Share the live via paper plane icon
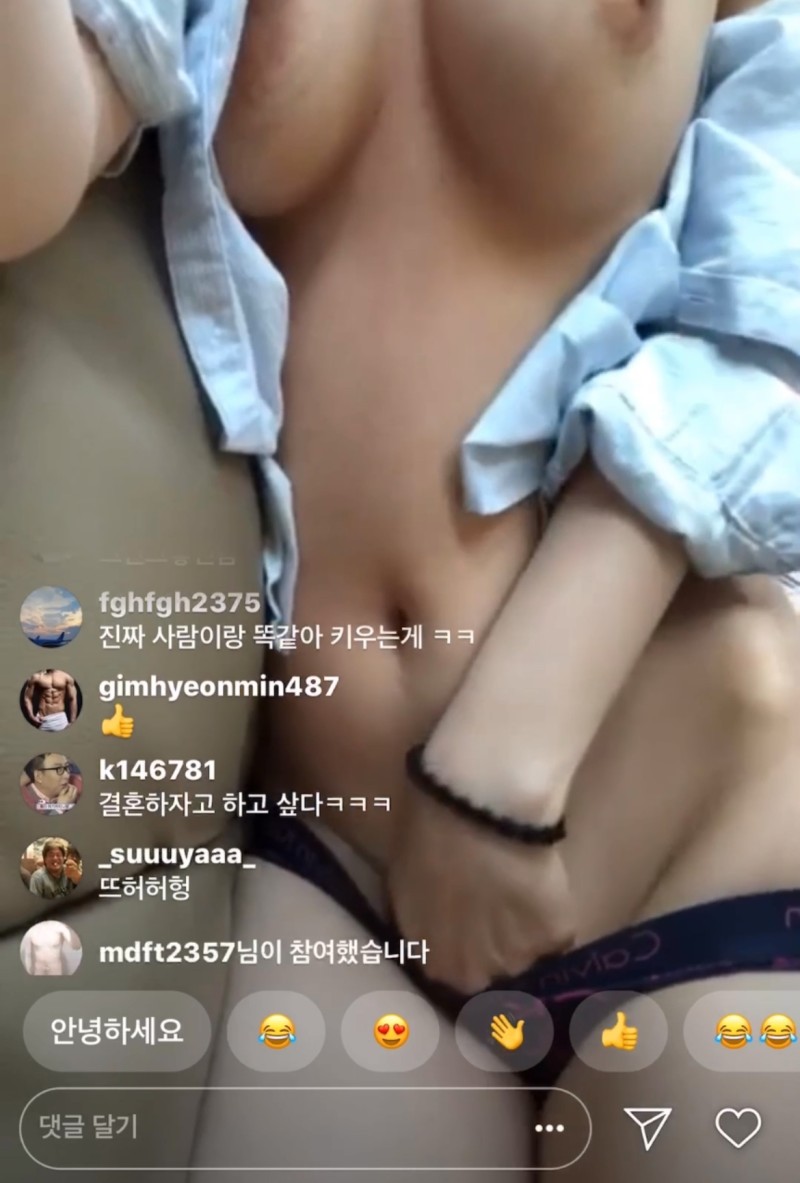 (x=647, y=1128)
